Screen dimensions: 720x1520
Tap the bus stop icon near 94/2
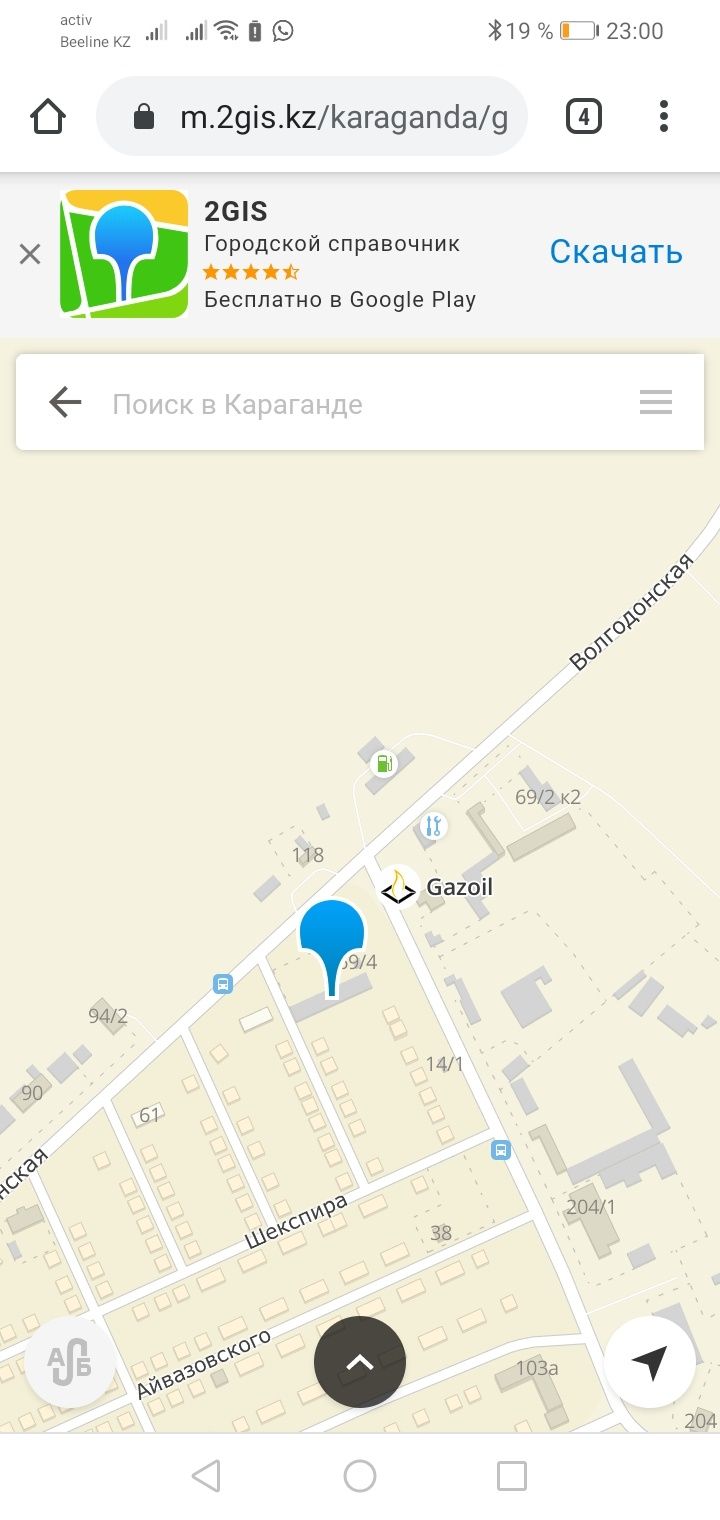pos(223,984)
